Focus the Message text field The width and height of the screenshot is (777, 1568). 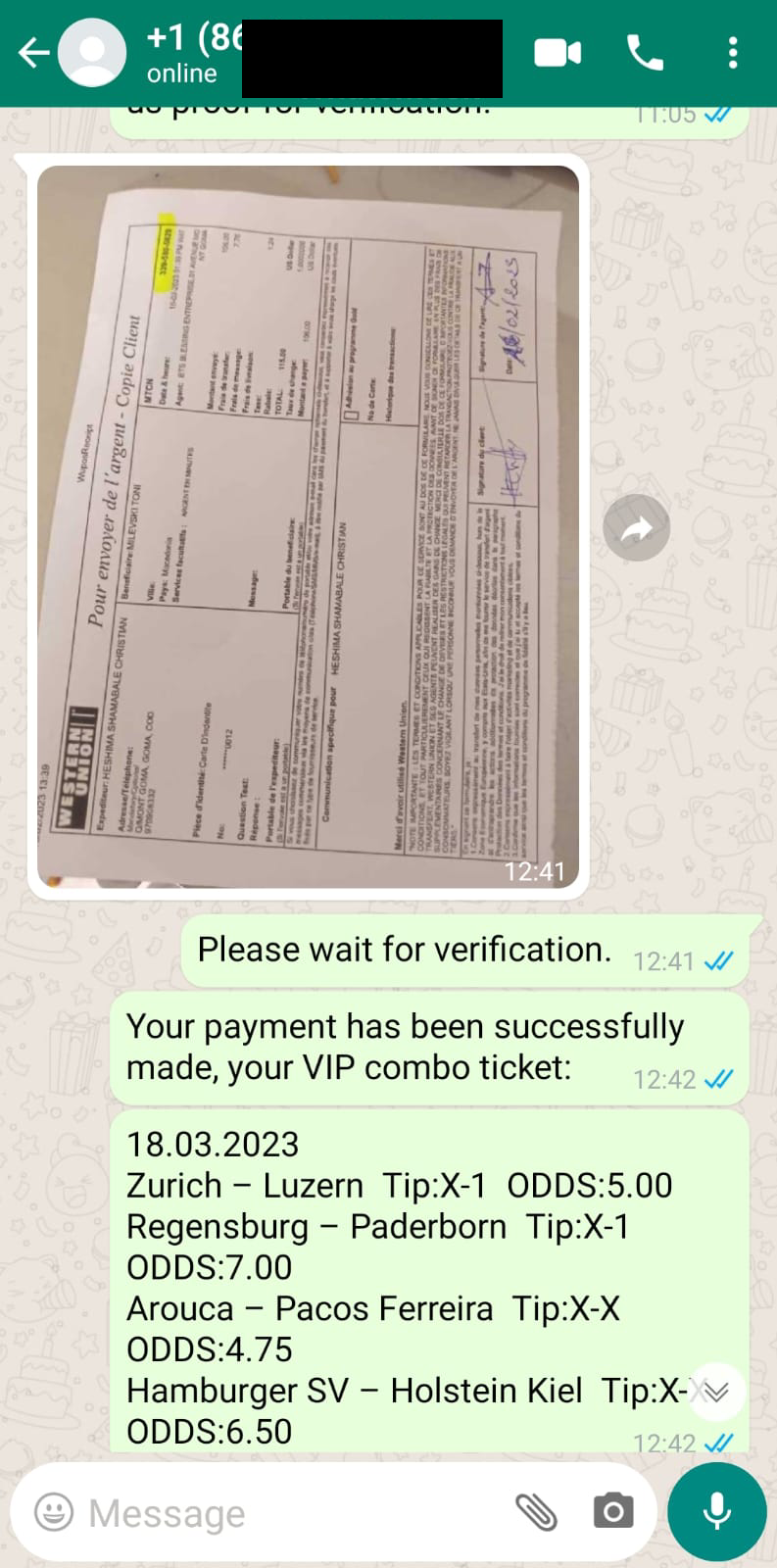click(x=294, y=1513)
